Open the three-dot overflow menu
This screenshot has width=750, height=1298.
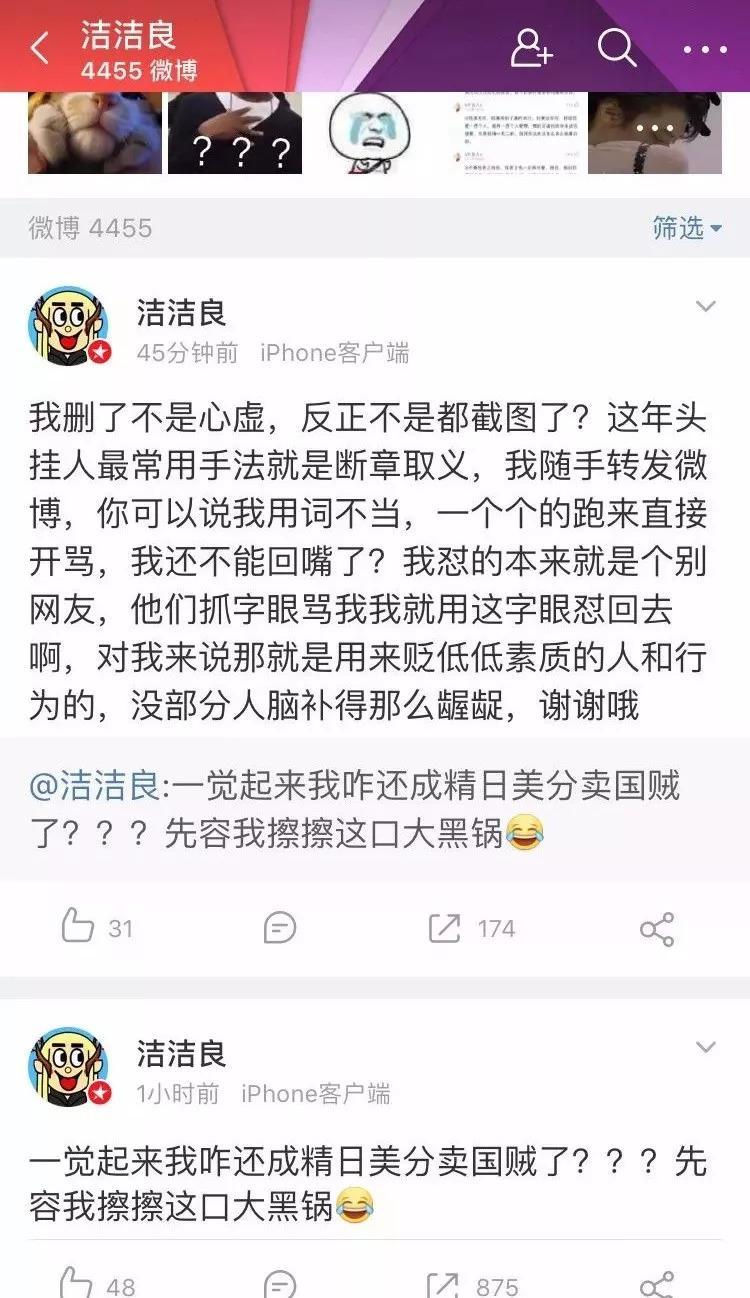coord(705,49)
